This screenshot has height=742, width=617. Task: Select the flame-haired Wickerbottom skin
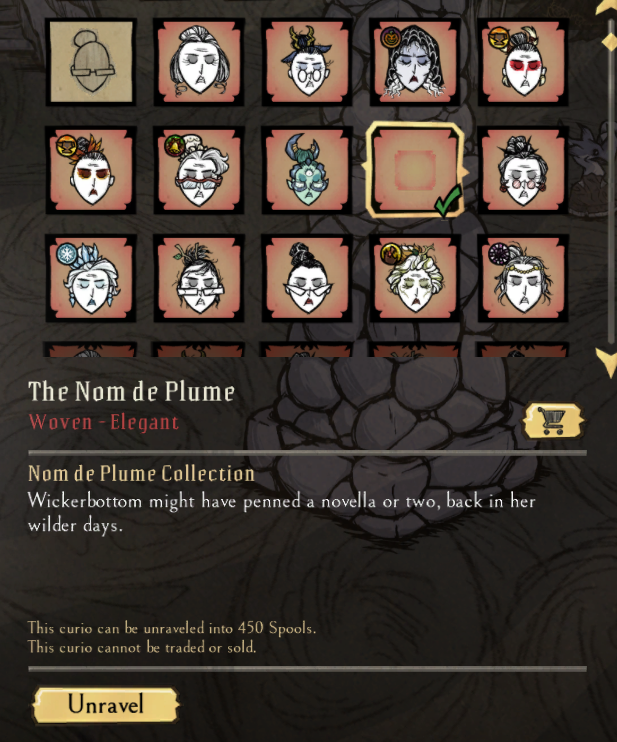(x=92, y=170)
